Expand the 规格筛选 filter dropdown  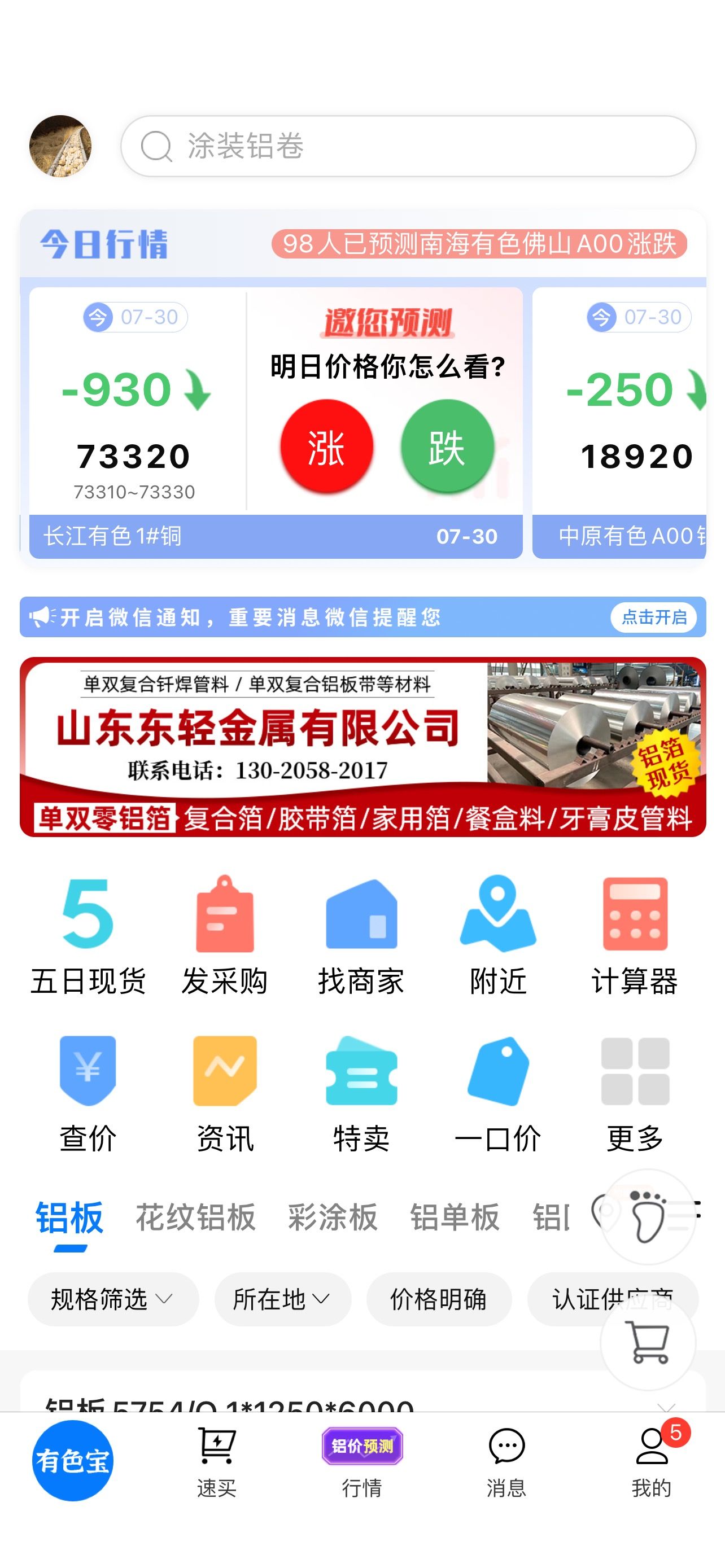pyautogui.click(x=113, y=1299)
